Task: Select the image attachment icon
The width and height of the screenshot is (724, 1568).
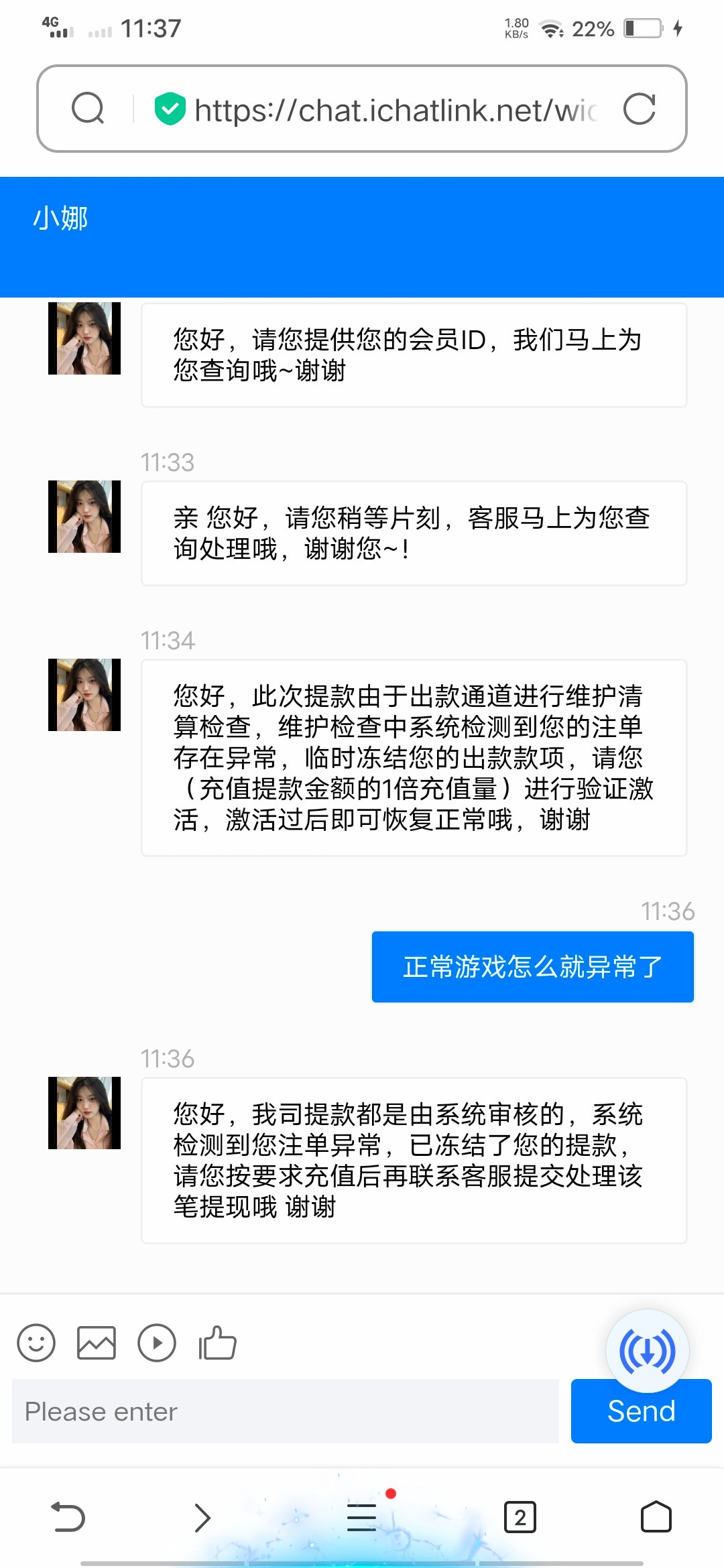Action: click(x=97, y=1343)
